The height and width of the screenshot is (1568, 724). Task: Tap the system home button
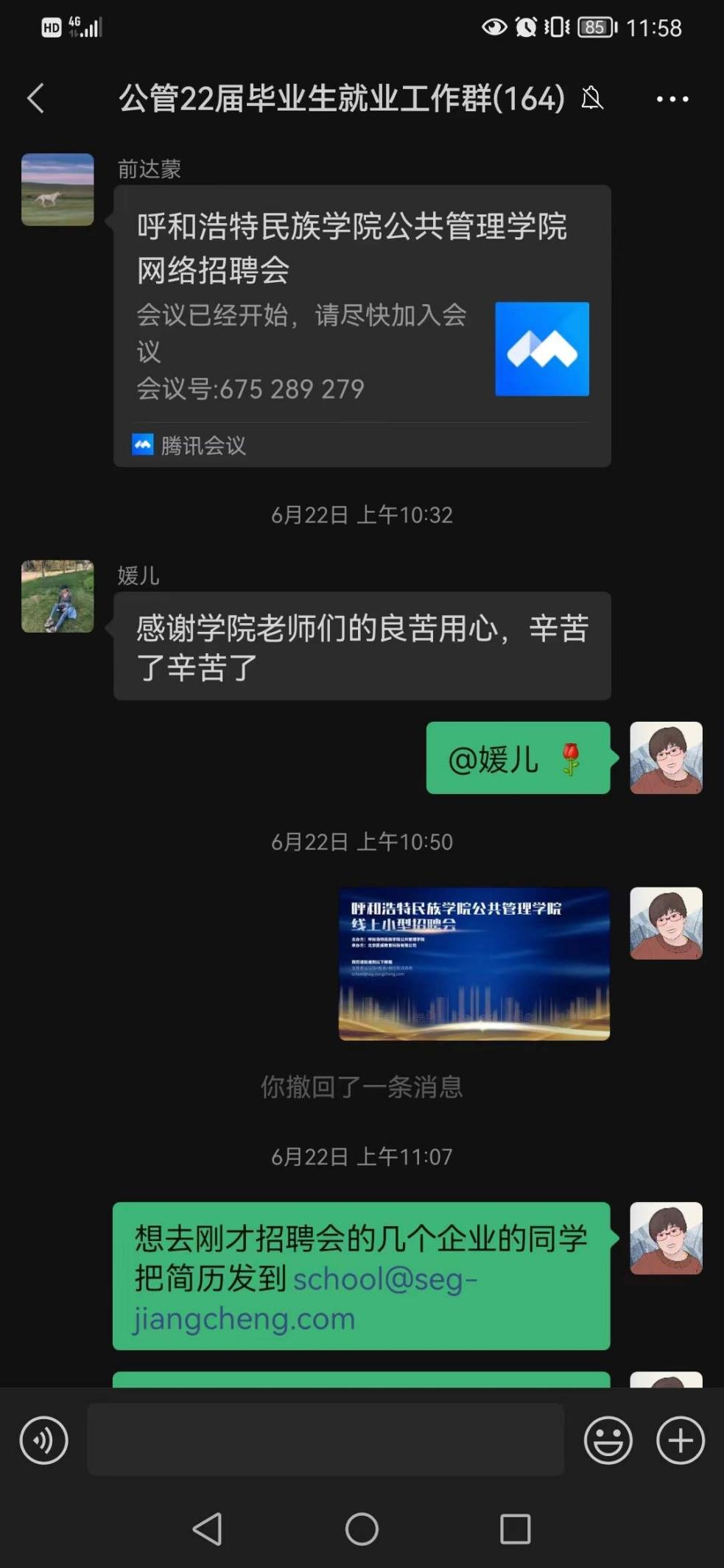coord(362,1529)
